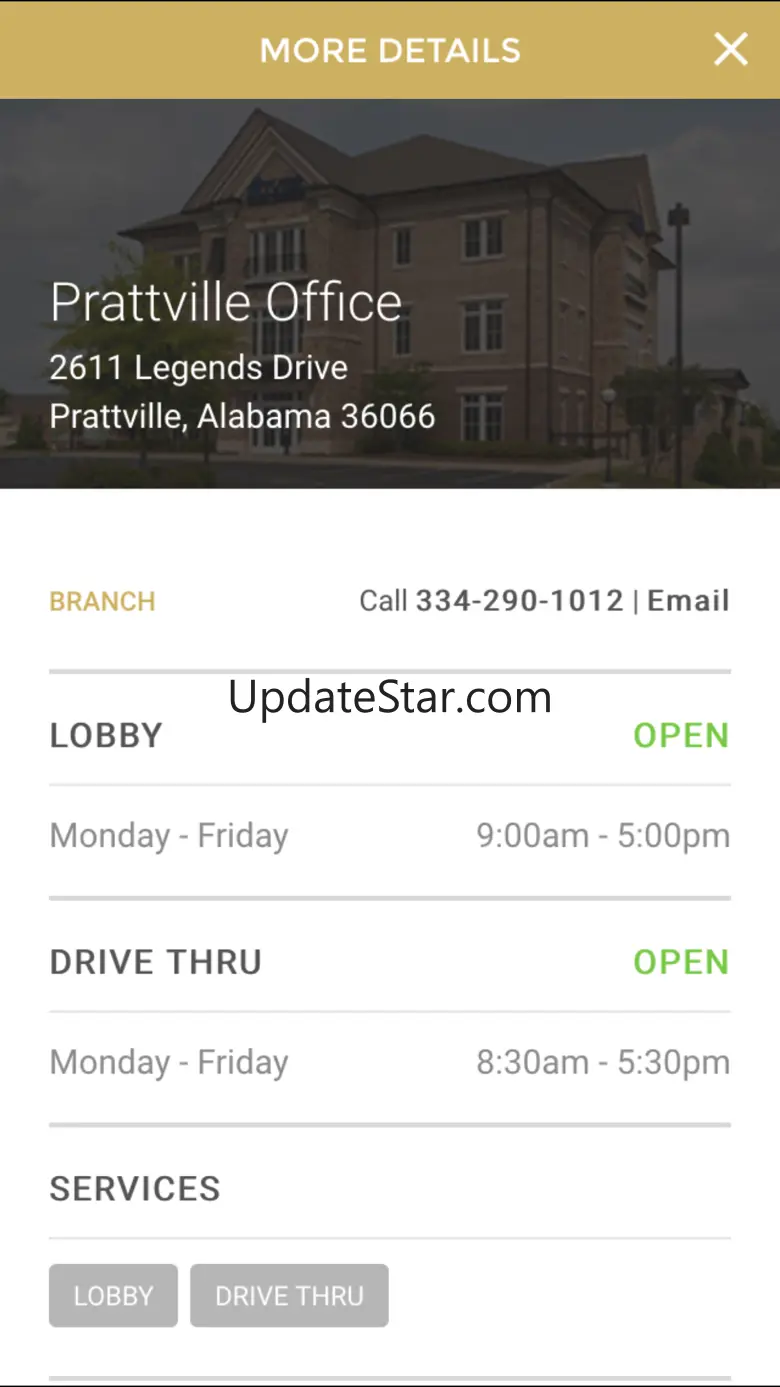
Task: Call the branch at 334-290-1012
Action: pos(518,601)
